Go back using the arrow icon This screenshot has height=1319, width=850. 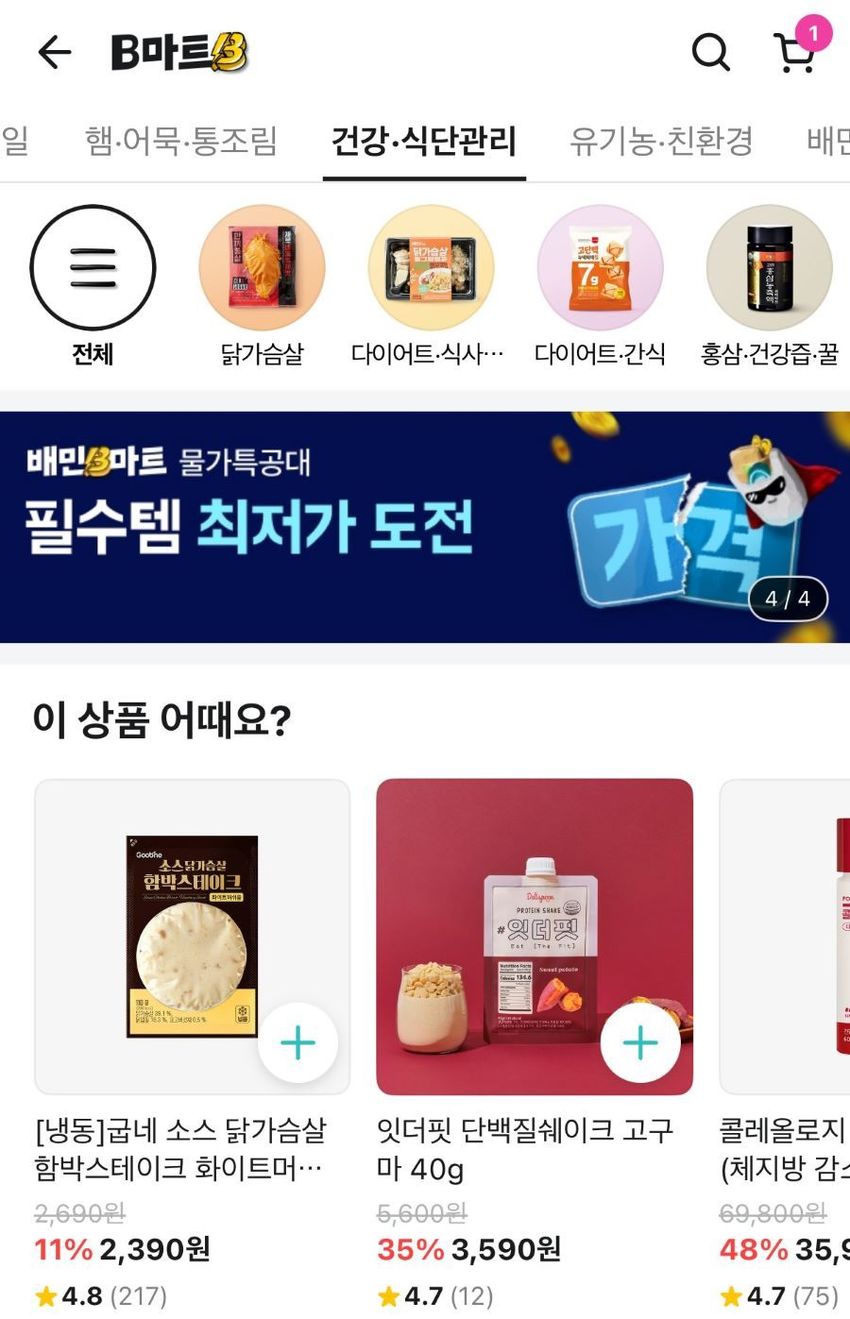coord(54,52)
